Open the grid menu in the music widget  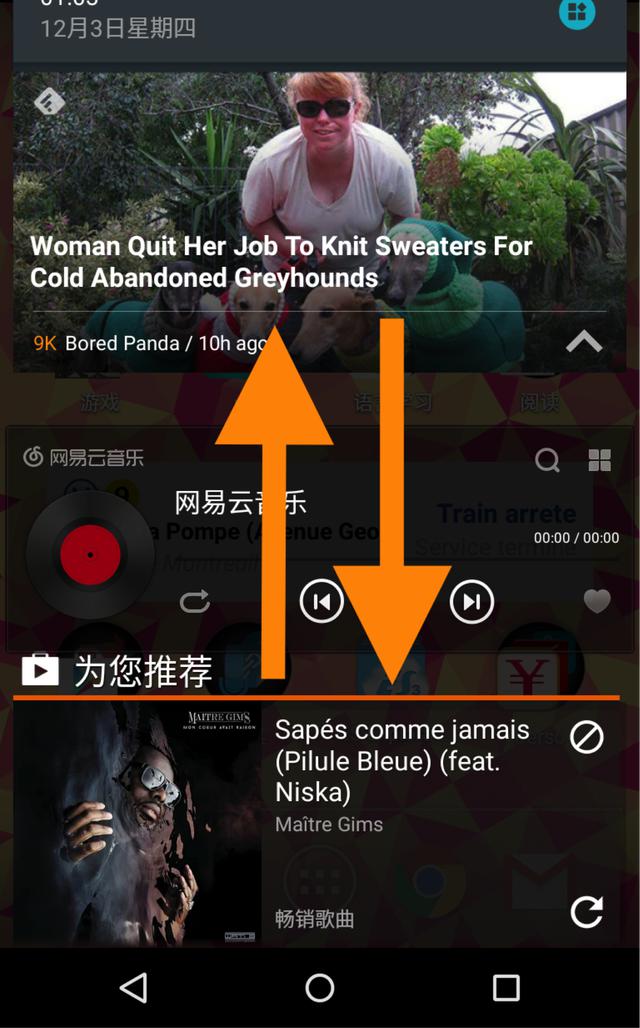[600, 460]
